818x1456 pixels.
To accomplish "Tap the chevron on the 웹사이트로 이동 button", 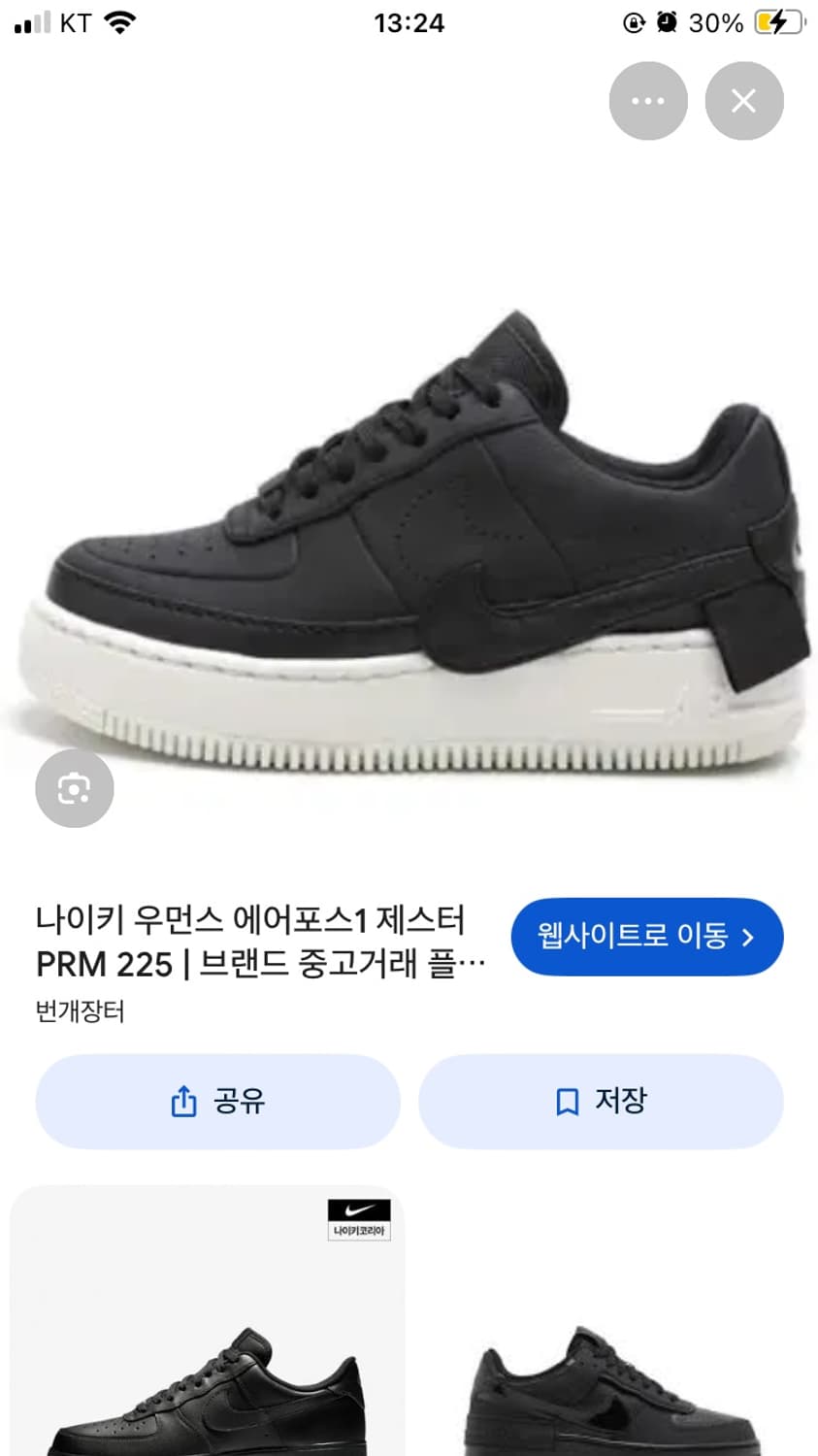I will [746, 937].
